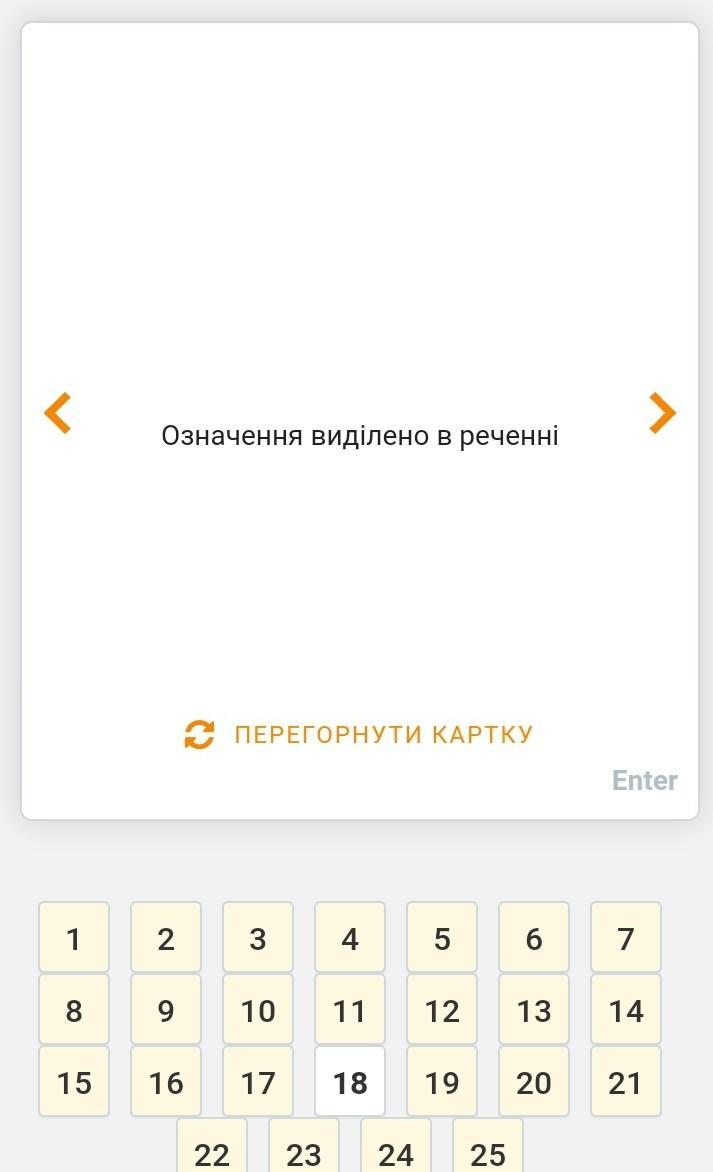This screenshot has height=1172, width=713.
Task: Flip the card with Перегорнути картку
Action: click(359, 734)
